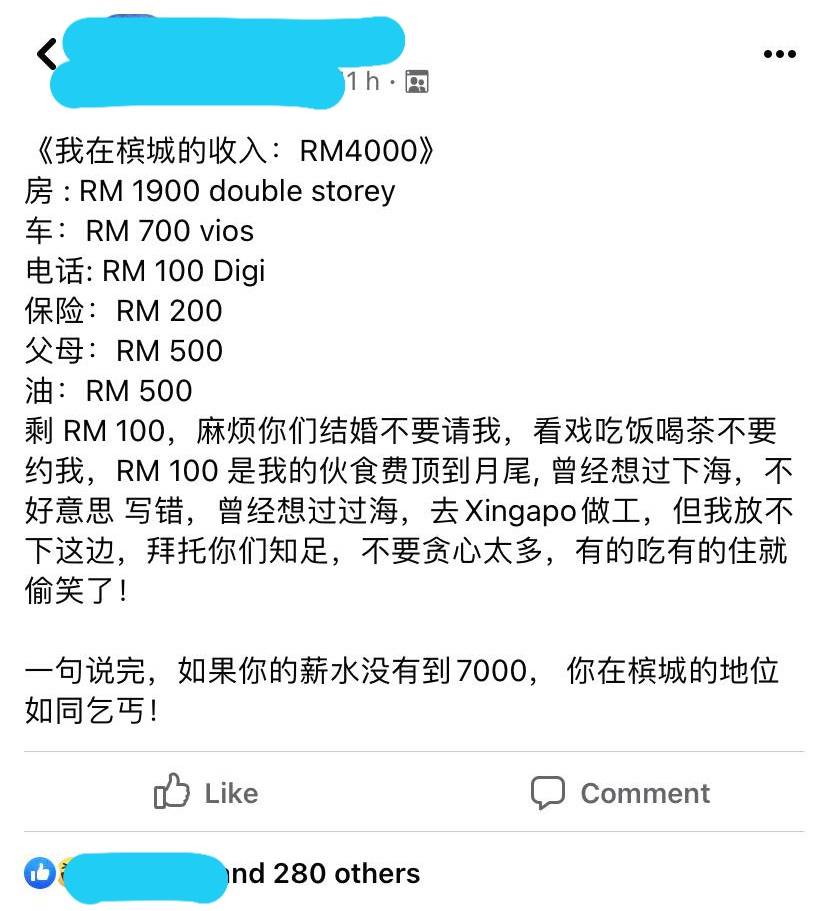Image resolution: width=828 pixels, height=911 pixels.
Task: Like this post
Action: click(x=206, y=793)
